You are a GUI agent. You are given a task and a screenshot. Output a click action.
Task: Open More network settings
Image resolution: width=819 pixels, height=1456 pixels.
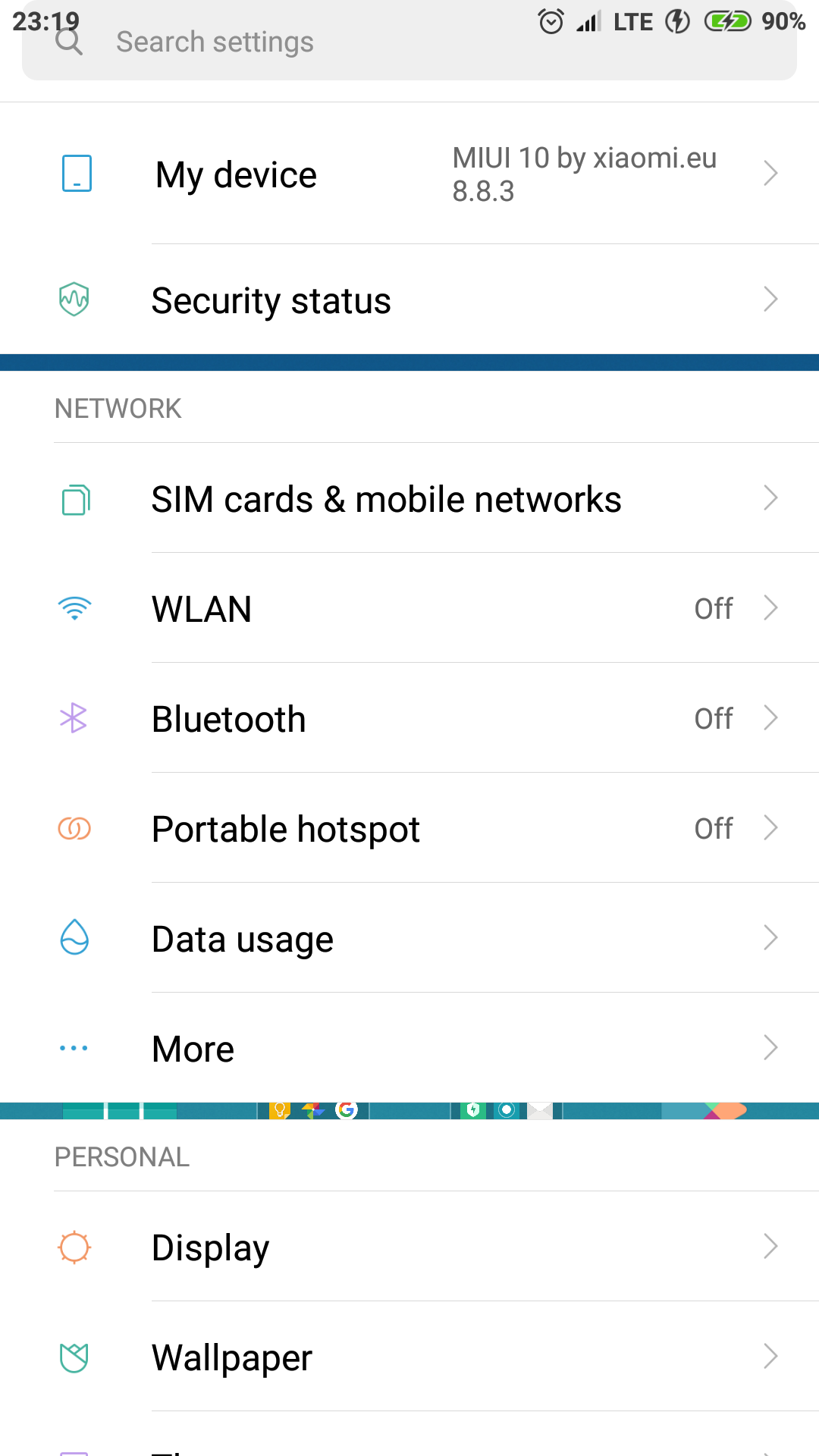coord(409,1048)
